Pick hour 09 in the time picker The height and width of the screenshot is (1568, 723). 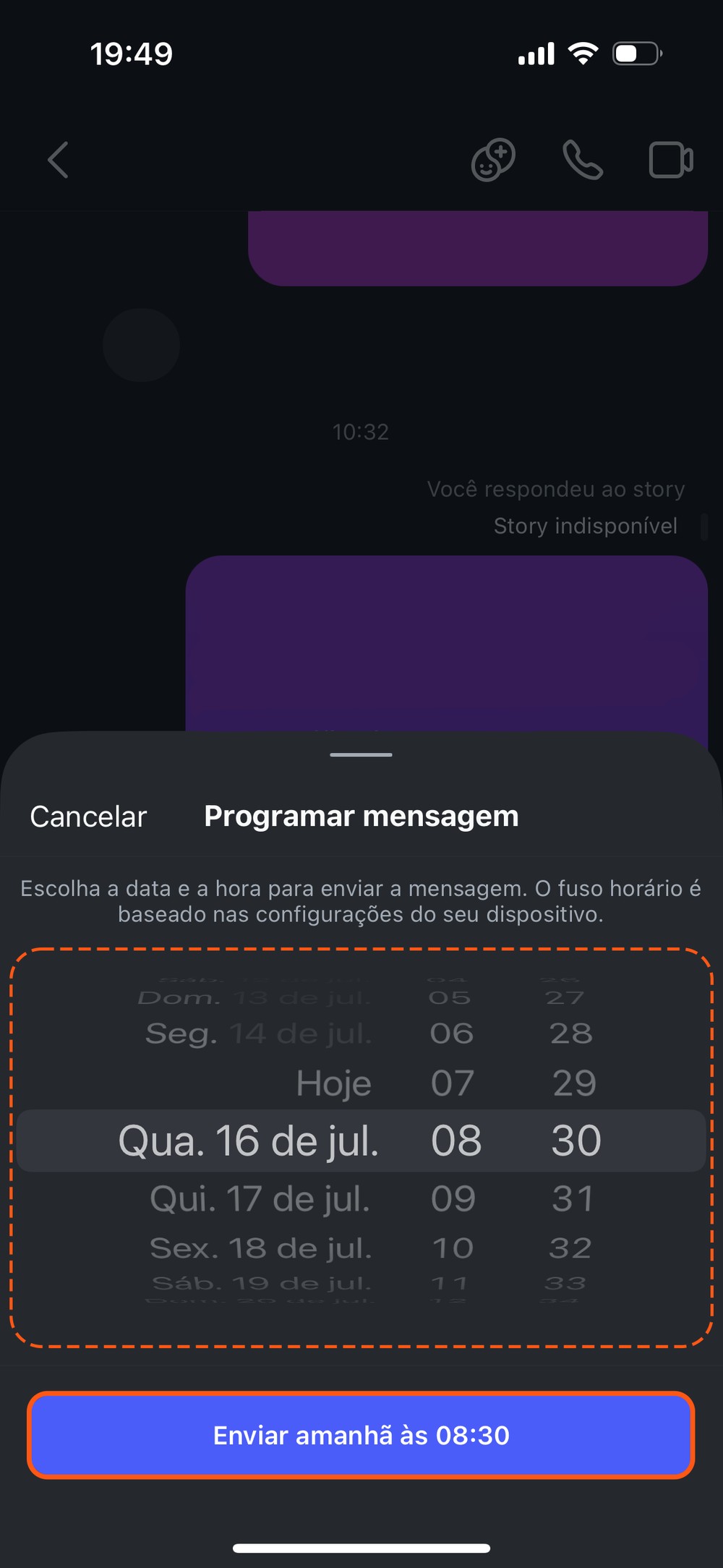coord(453,1199)
